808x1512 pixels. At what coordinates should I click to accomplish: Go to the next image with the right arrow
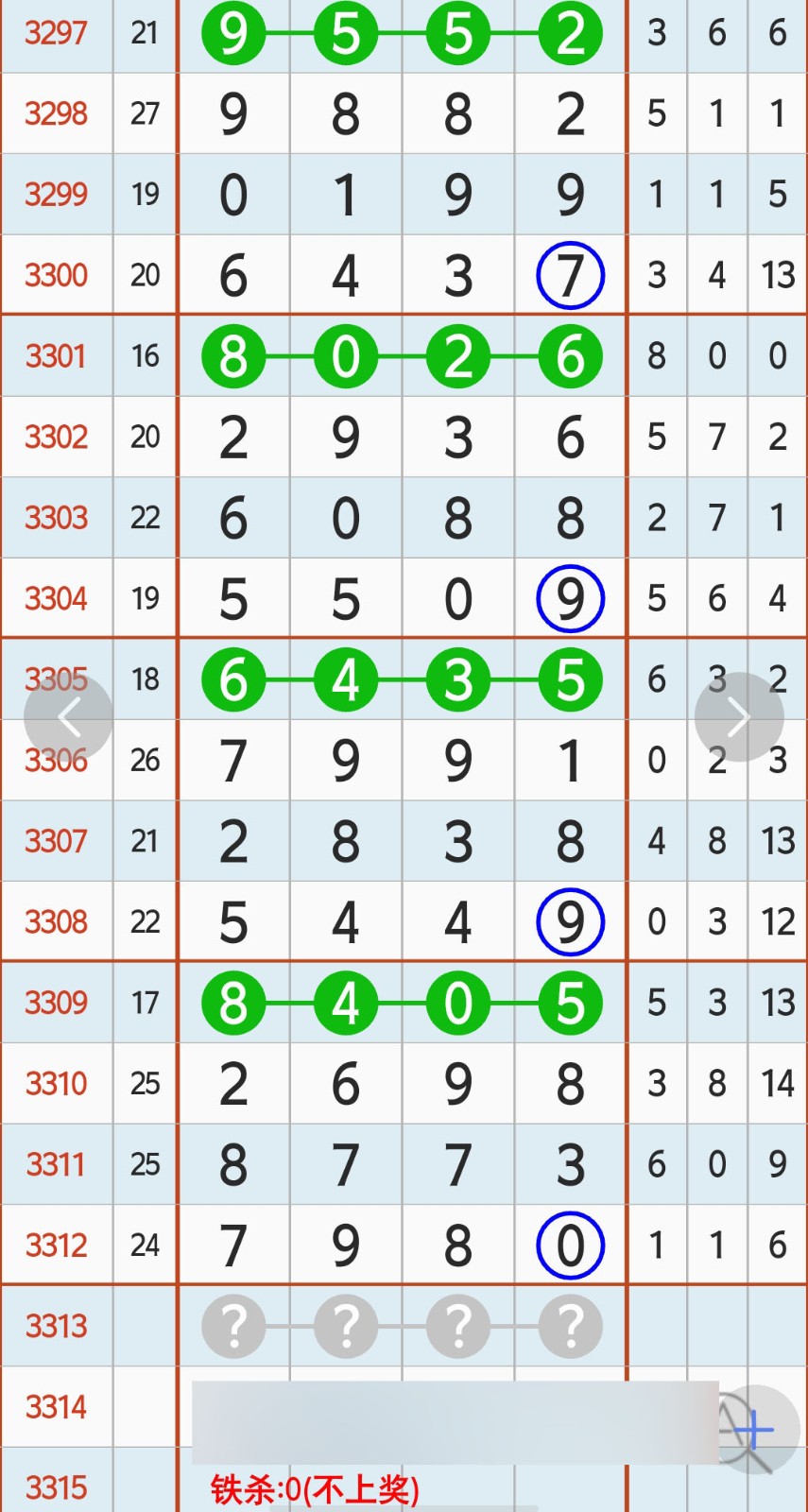point(739,718)
